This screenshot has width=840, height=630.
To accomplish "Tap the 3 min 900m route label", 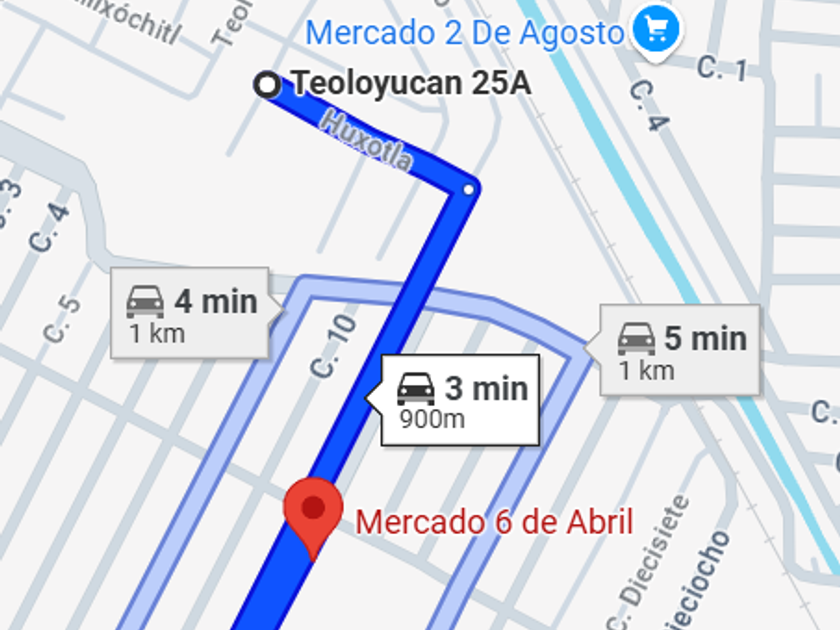I will [x=461, y=399].
